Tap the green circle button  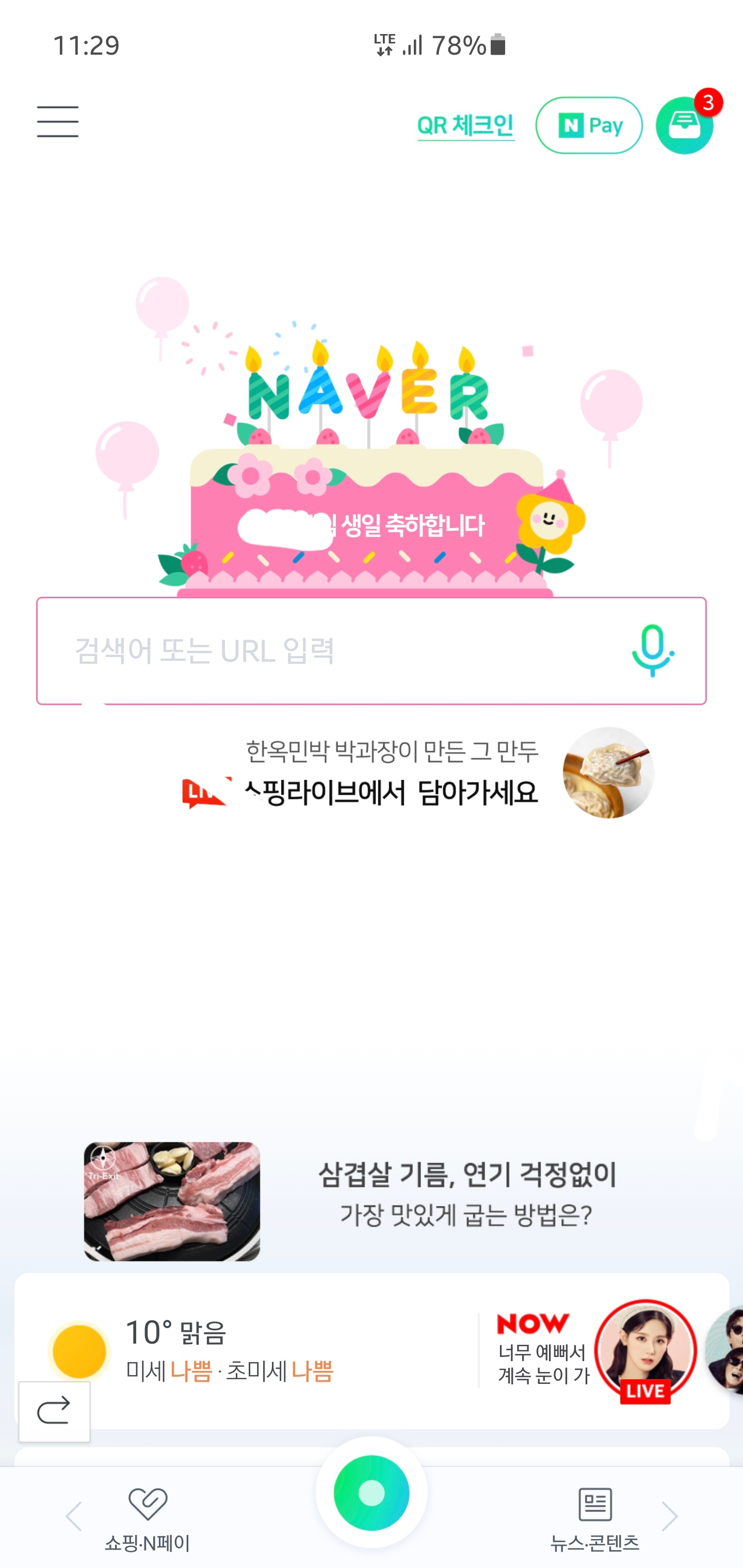[372, 1493]
